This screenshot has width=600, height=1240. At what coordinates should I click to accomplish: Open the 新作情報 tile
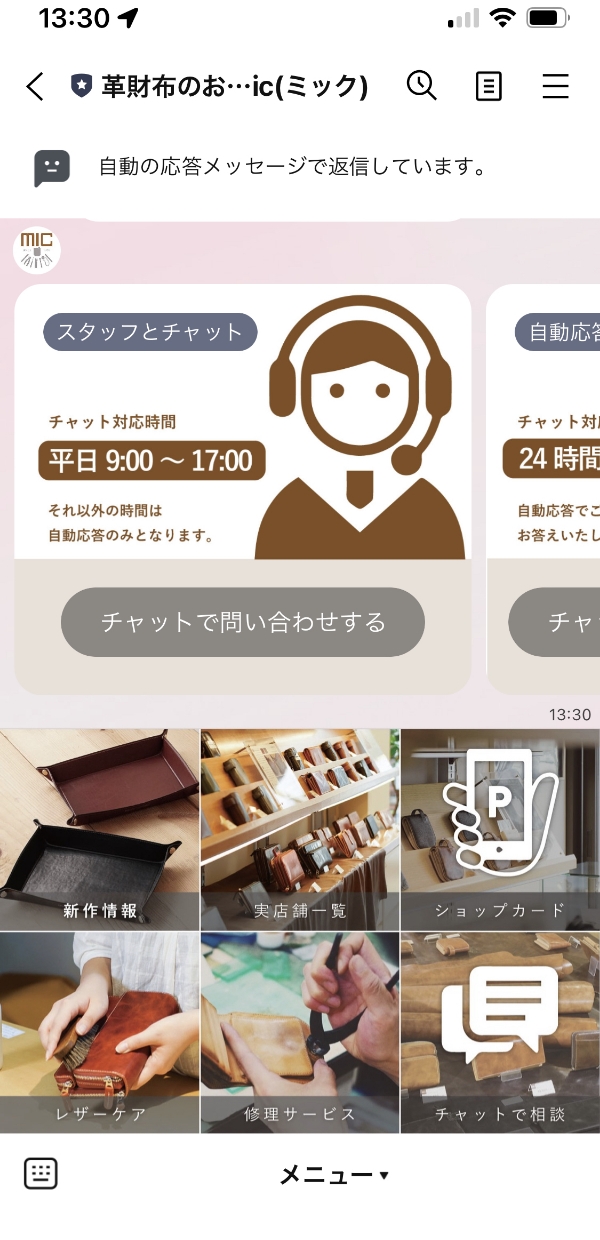100,830
